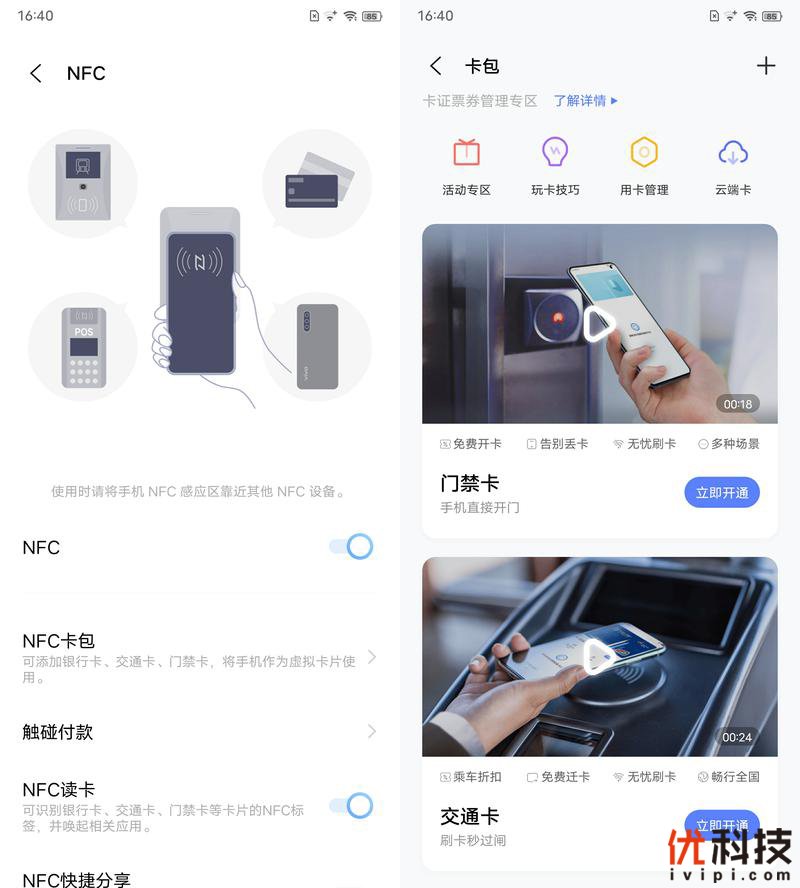Open the 了解详情 link
800x888 pixels.
point(586,101)
